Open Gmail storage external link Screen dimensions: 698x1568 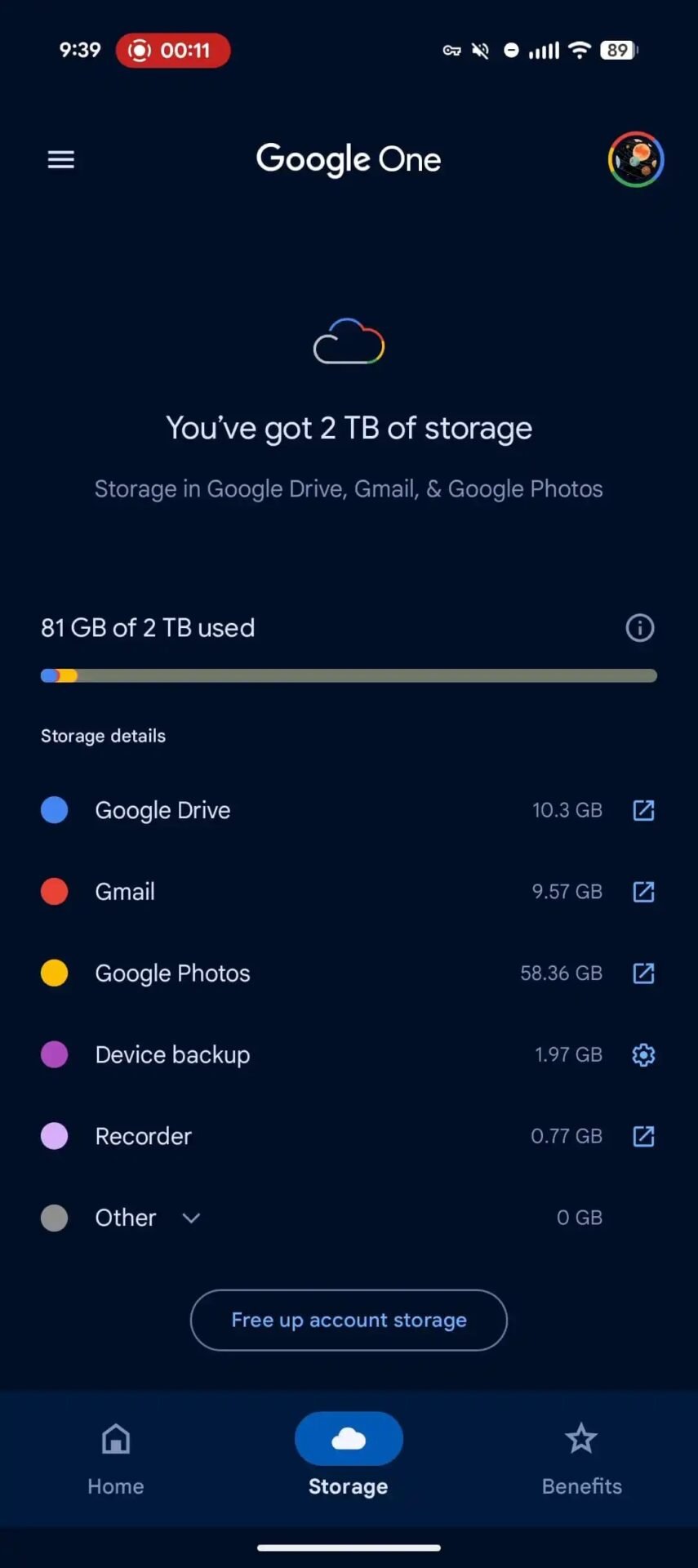[x=643, y=892]
